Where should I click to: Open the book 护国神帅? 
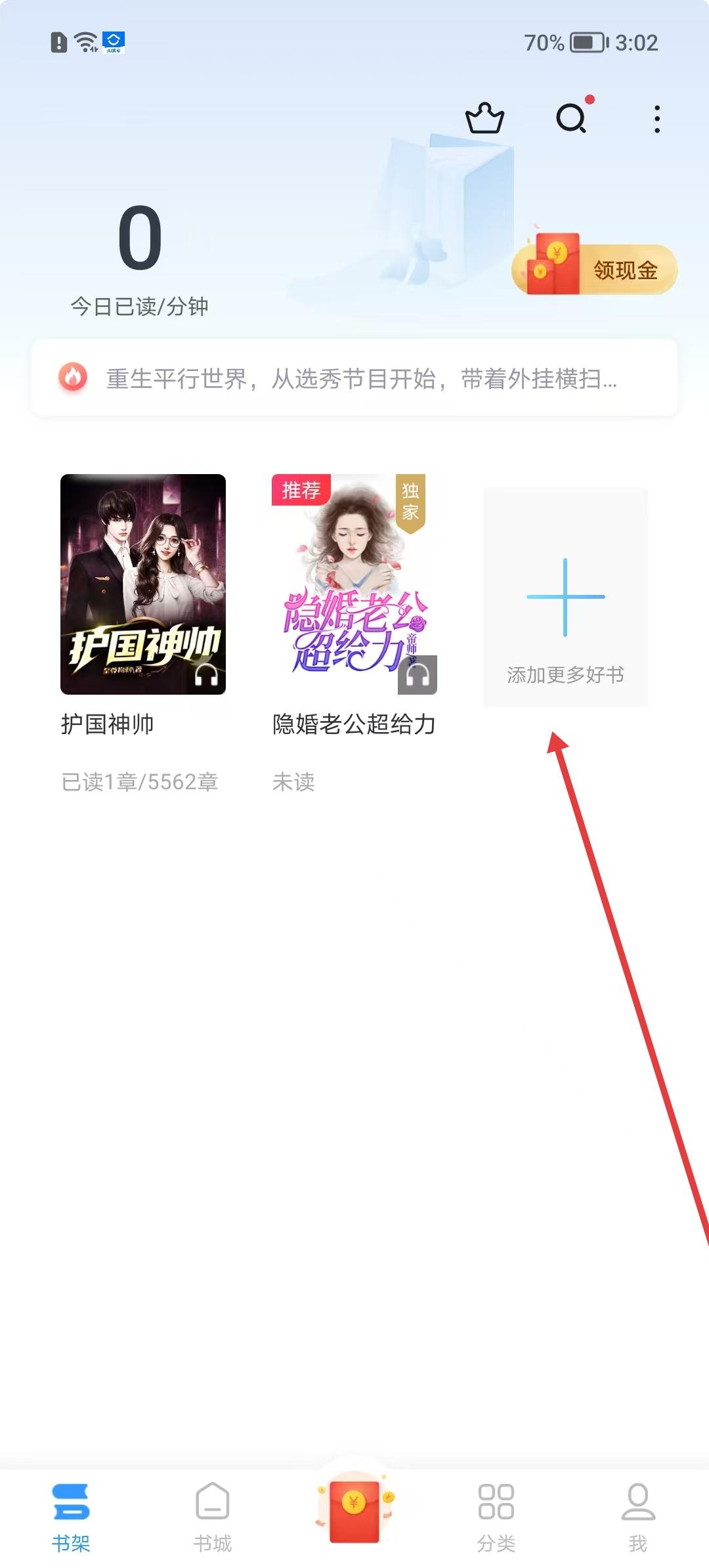[143, 584]
